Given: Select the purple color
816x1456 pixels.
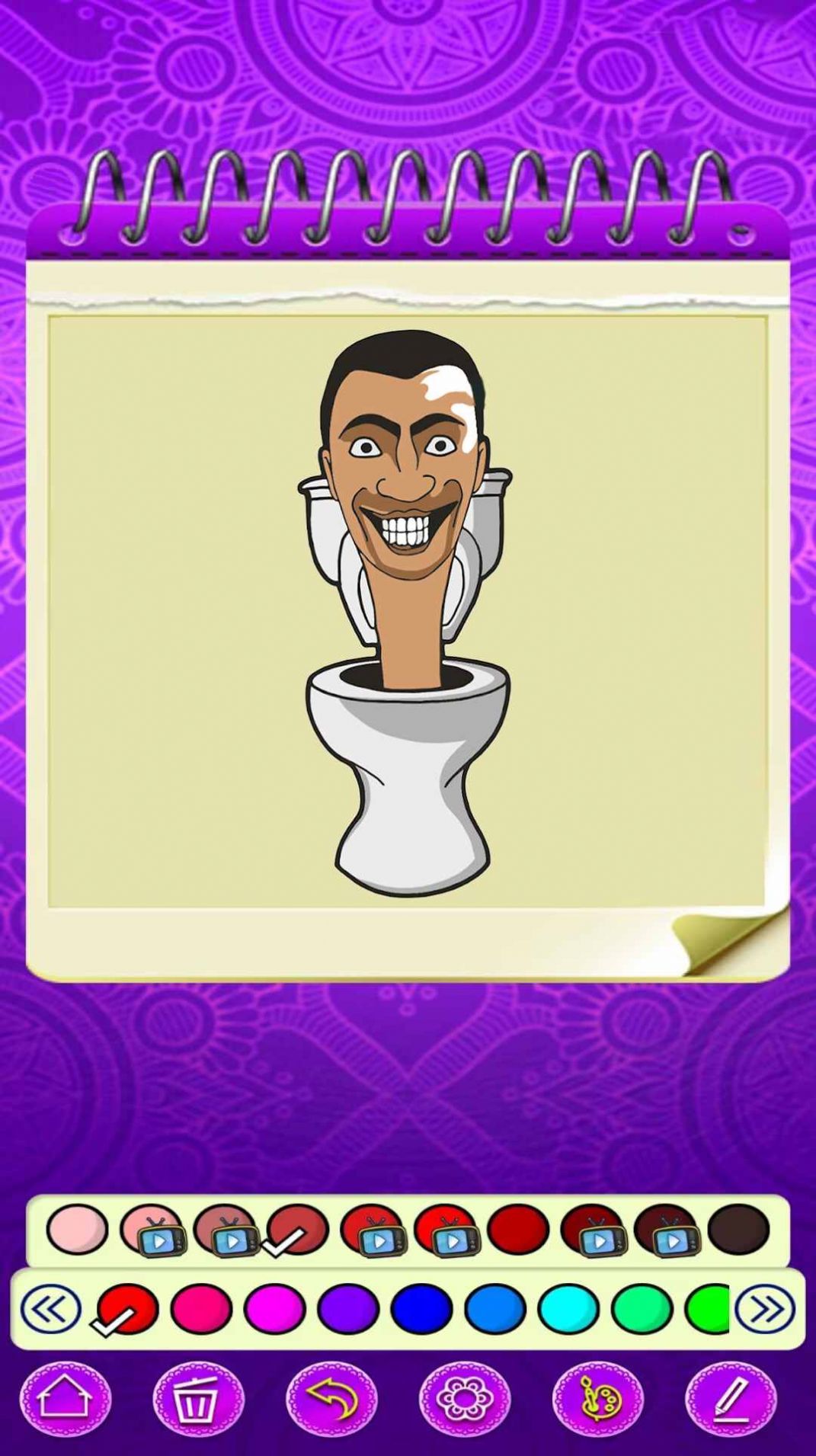Looking at the screenshot, I should click(348, 1309).
